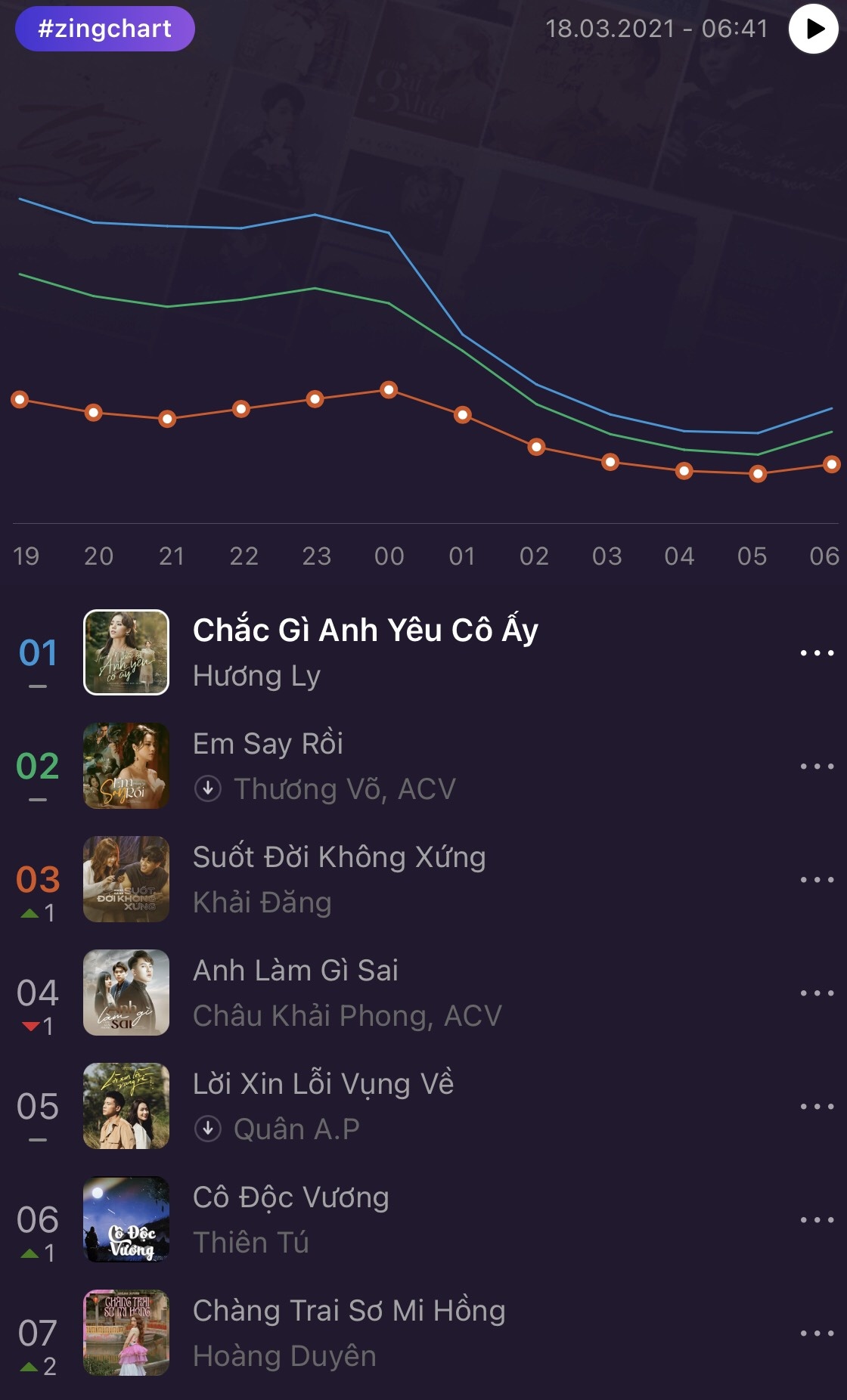Tap the #zingchart tag
The height and width of the screenshot is (1400, 847).
tap(105, 29)
